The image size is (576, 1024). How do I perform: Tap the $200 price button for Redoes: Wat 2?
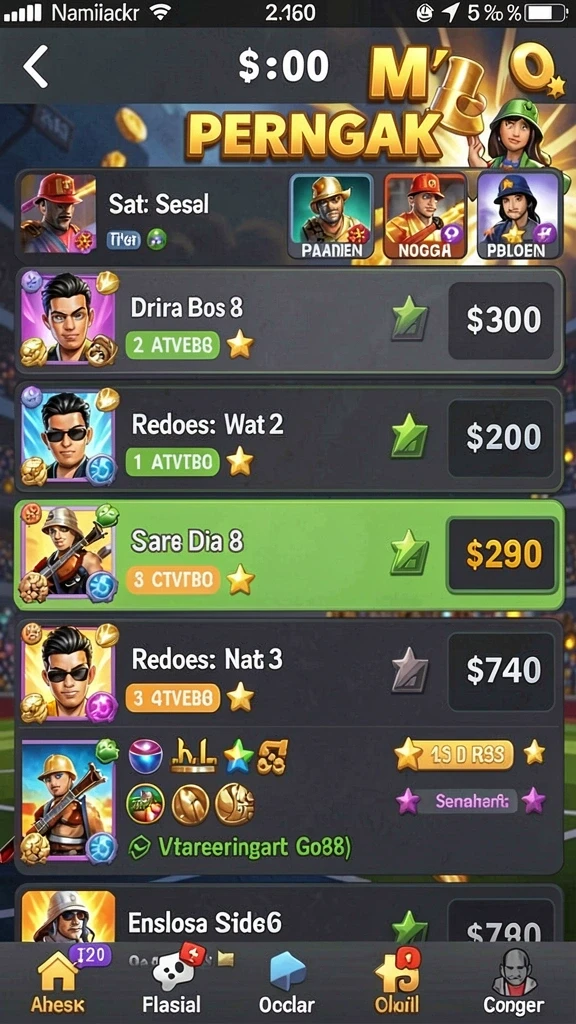pyautogui.click(x=503, y=437)
